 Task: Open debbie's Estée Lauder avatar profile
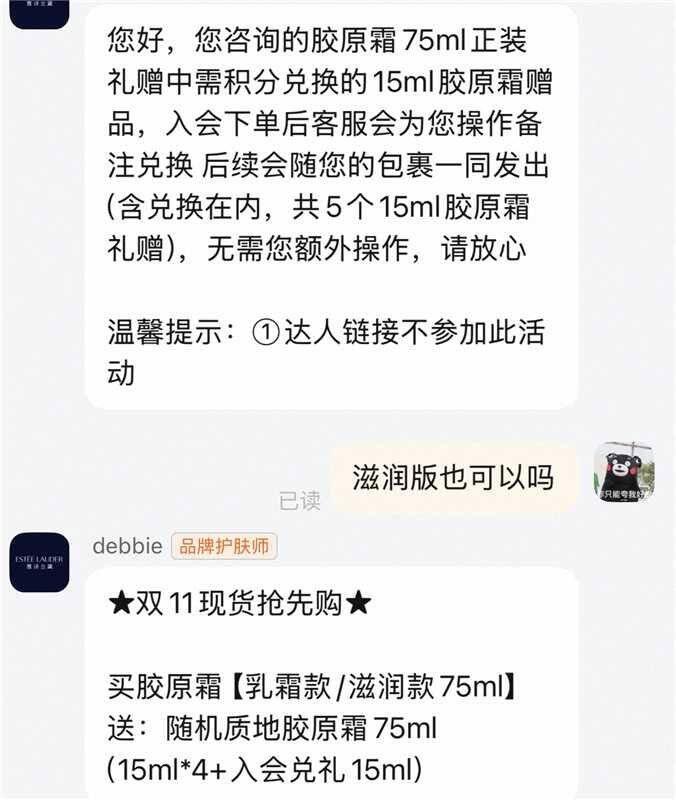39,562
